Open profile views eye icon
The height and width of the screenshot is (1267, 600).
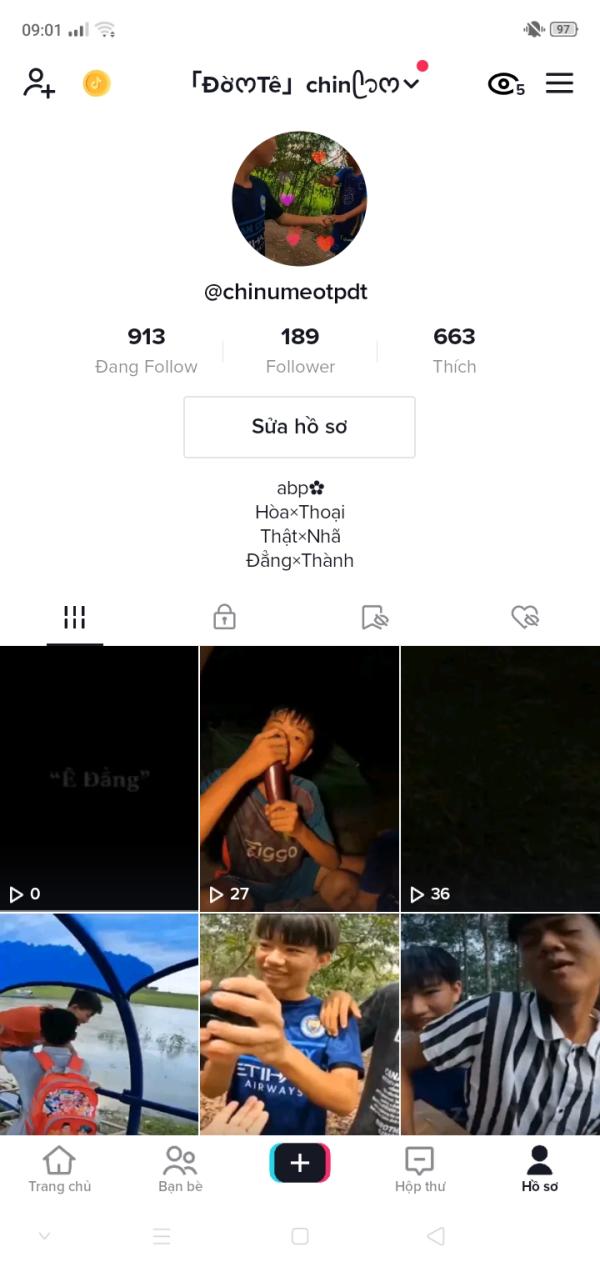505,85
